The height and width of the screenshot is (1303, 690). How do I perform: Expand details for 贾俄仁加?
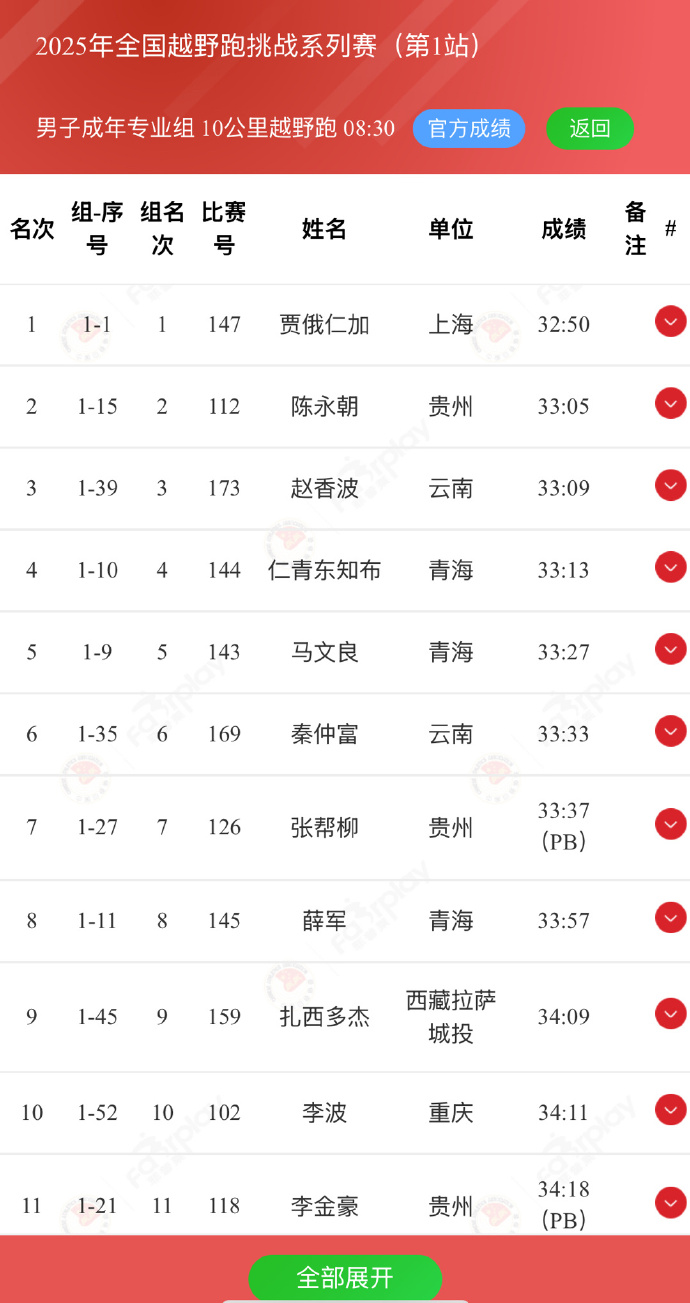pyautogui.click(x=670, y=321)
